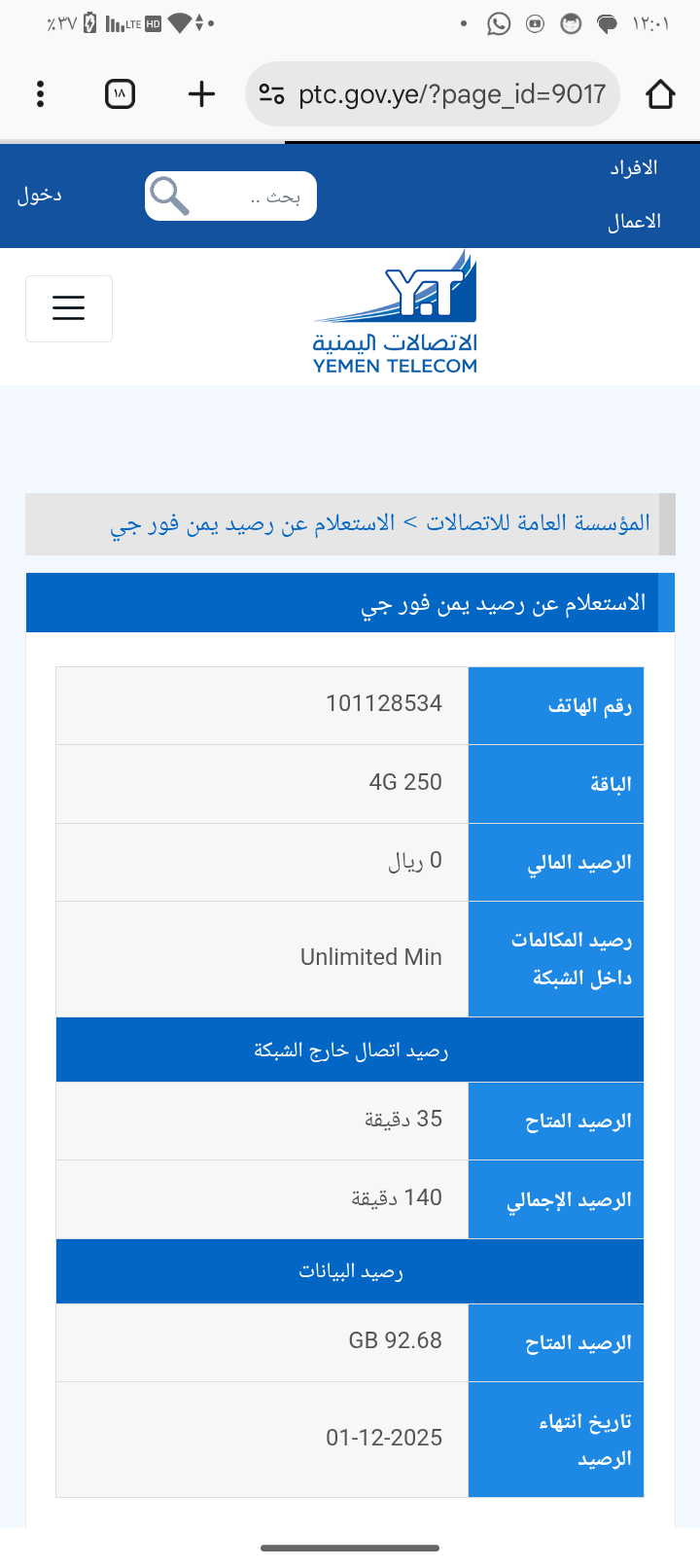The height and width of the screenshot is (1568, 700).
Task: Tap the ptc.gov.ye address bar
Action: [x=451, y=94]
